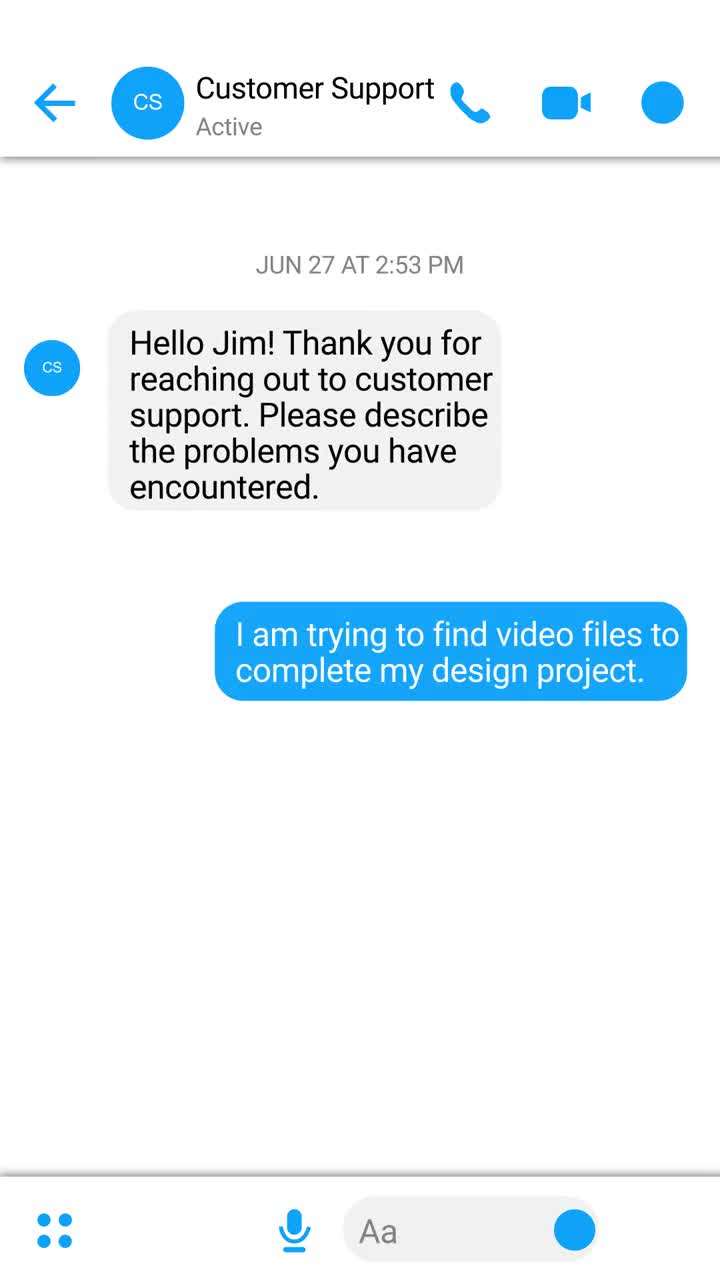Tap the blue send circle in composer bar
The width and height of the screenshot is (720, 1280).
pos(575,1229)
